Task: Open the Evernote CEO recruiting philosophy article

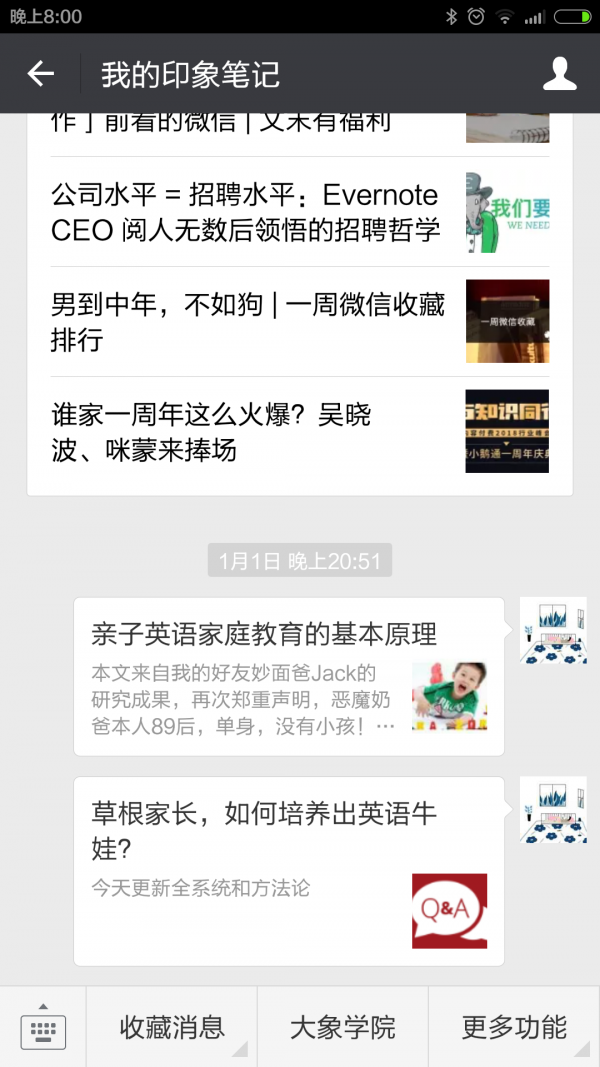Action: 299,212
